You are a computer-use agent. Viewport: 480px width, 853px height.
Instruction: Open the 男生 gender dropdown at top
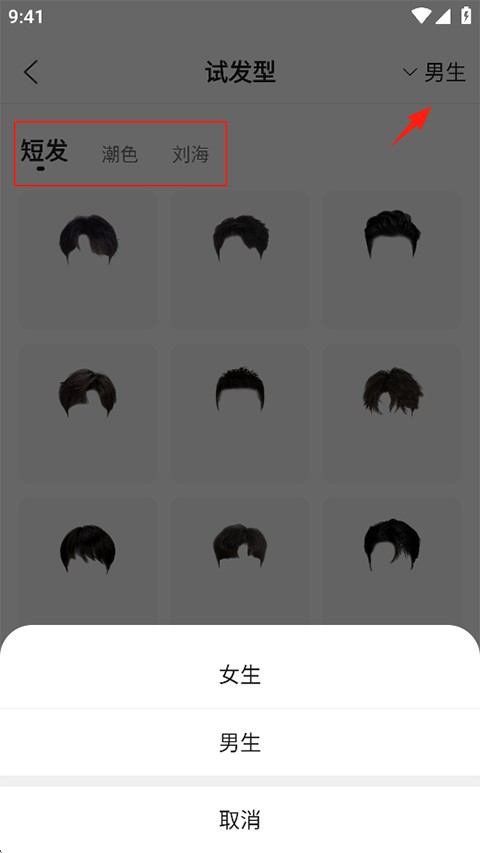click(434, 72)
